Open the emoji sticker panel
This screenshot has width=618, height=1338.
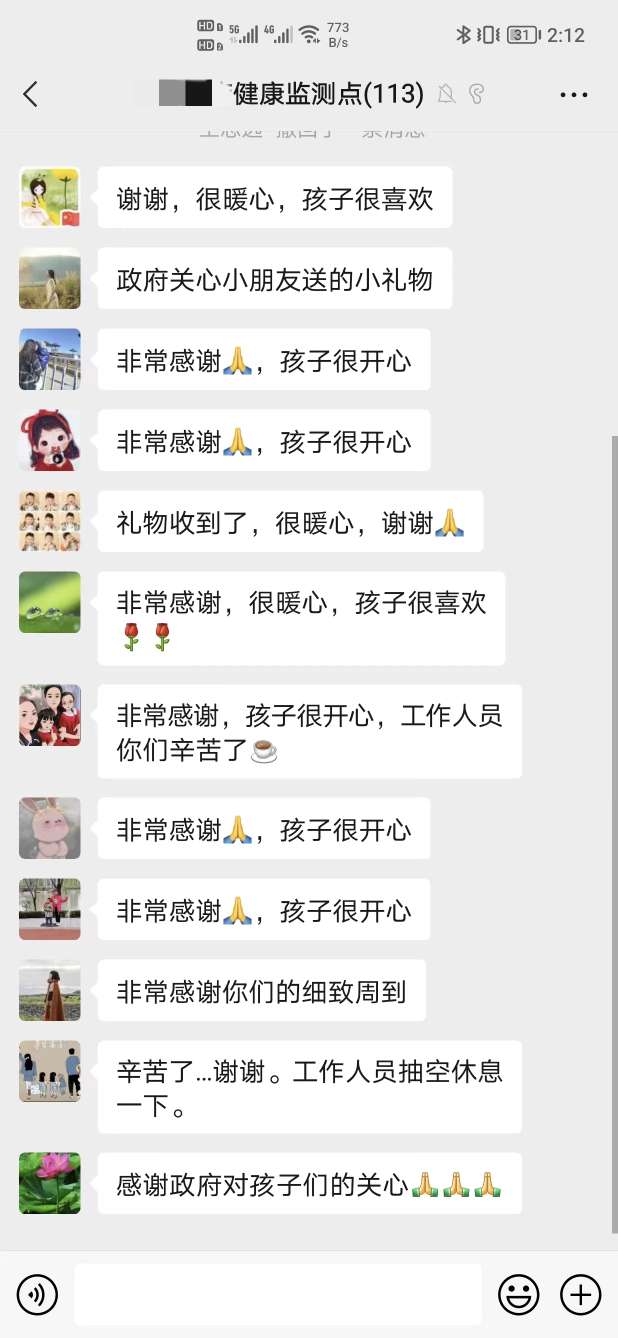pyautogui.click(x=518, y=1295)
